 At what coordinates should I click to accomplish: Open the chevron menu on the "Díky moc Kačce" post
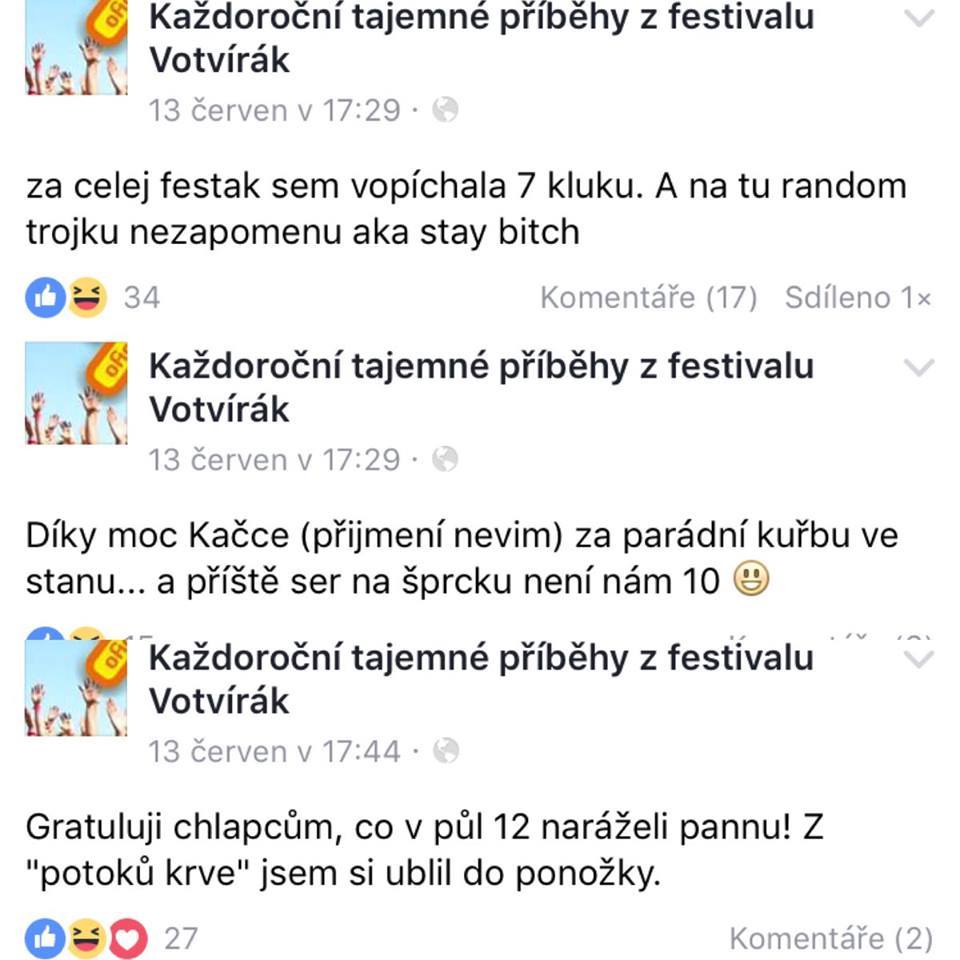(918, 367)
